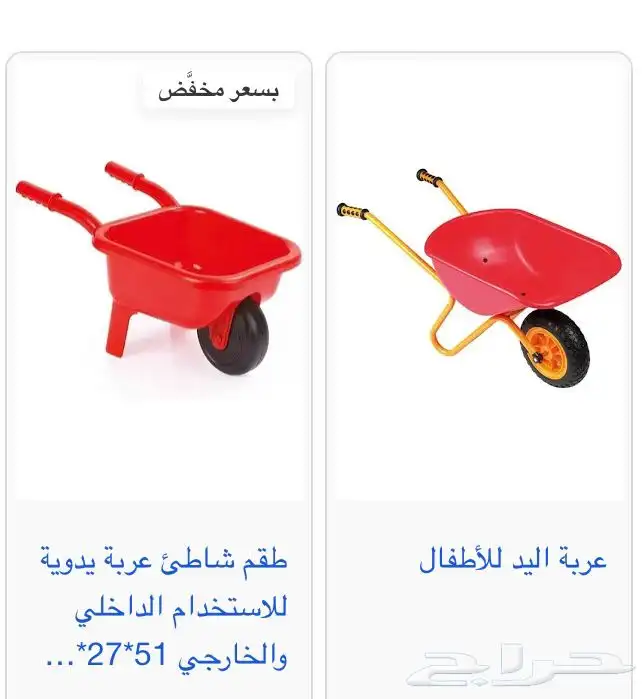Image resolution: width=642 pixels, height=699 pixels.
Task: Open the red beach wheelbarrow set card
Action: [159, 280]
